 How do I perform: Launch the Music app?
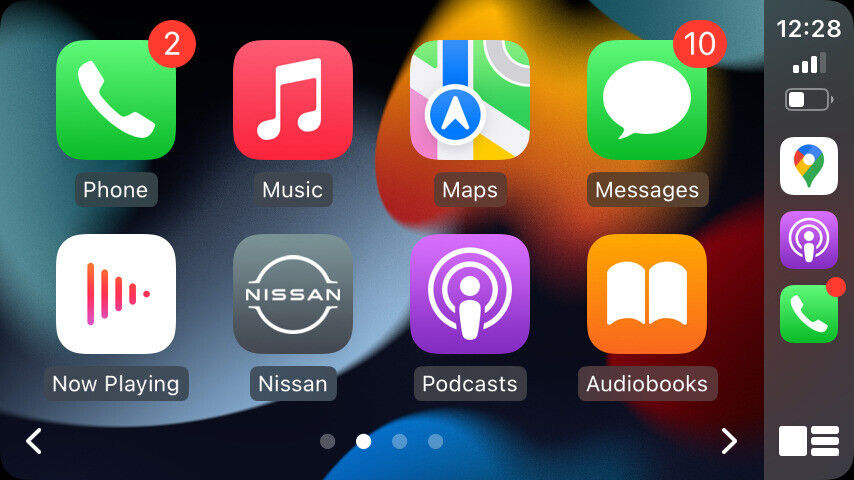tap(293, 100)
